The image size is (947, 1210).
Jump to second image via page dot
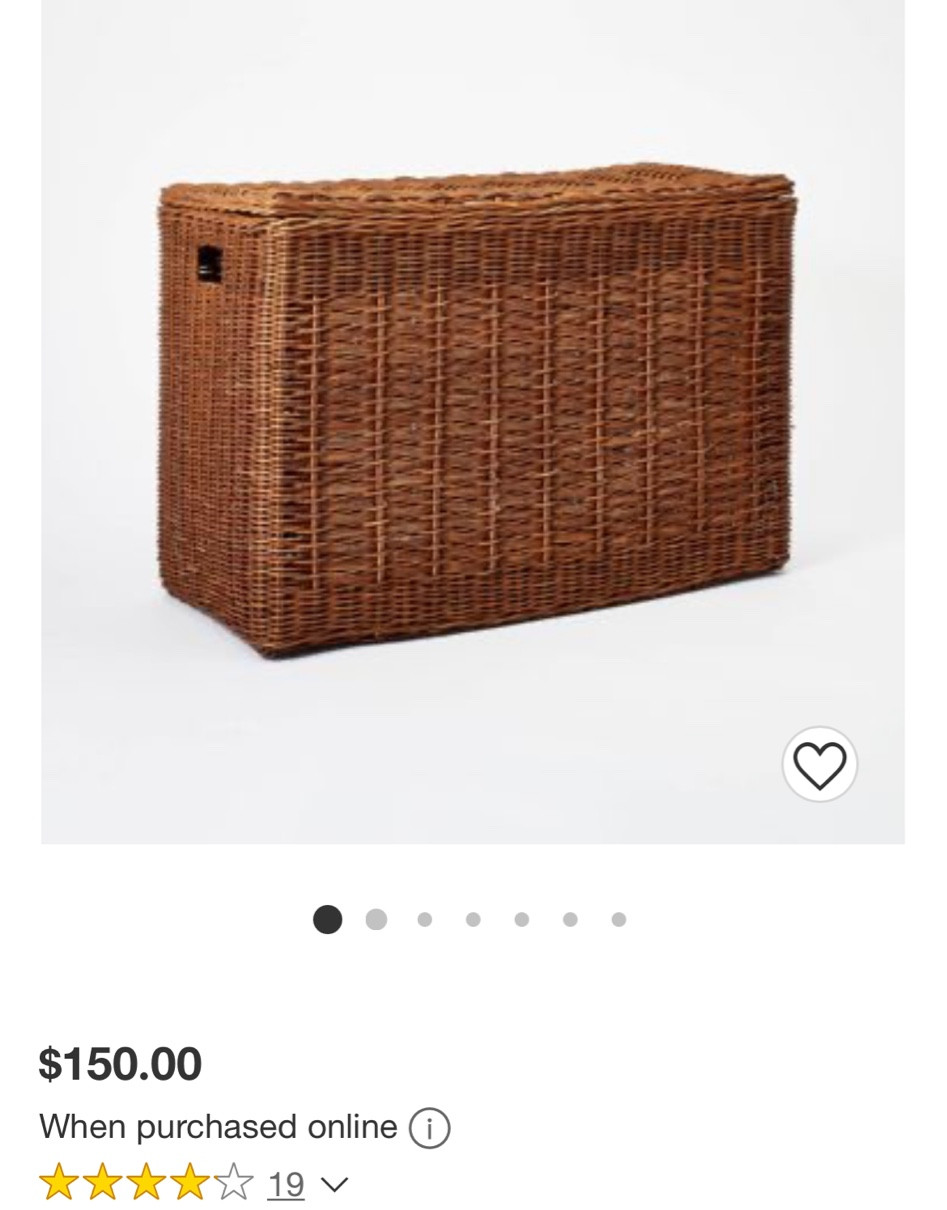pos(376,920)
